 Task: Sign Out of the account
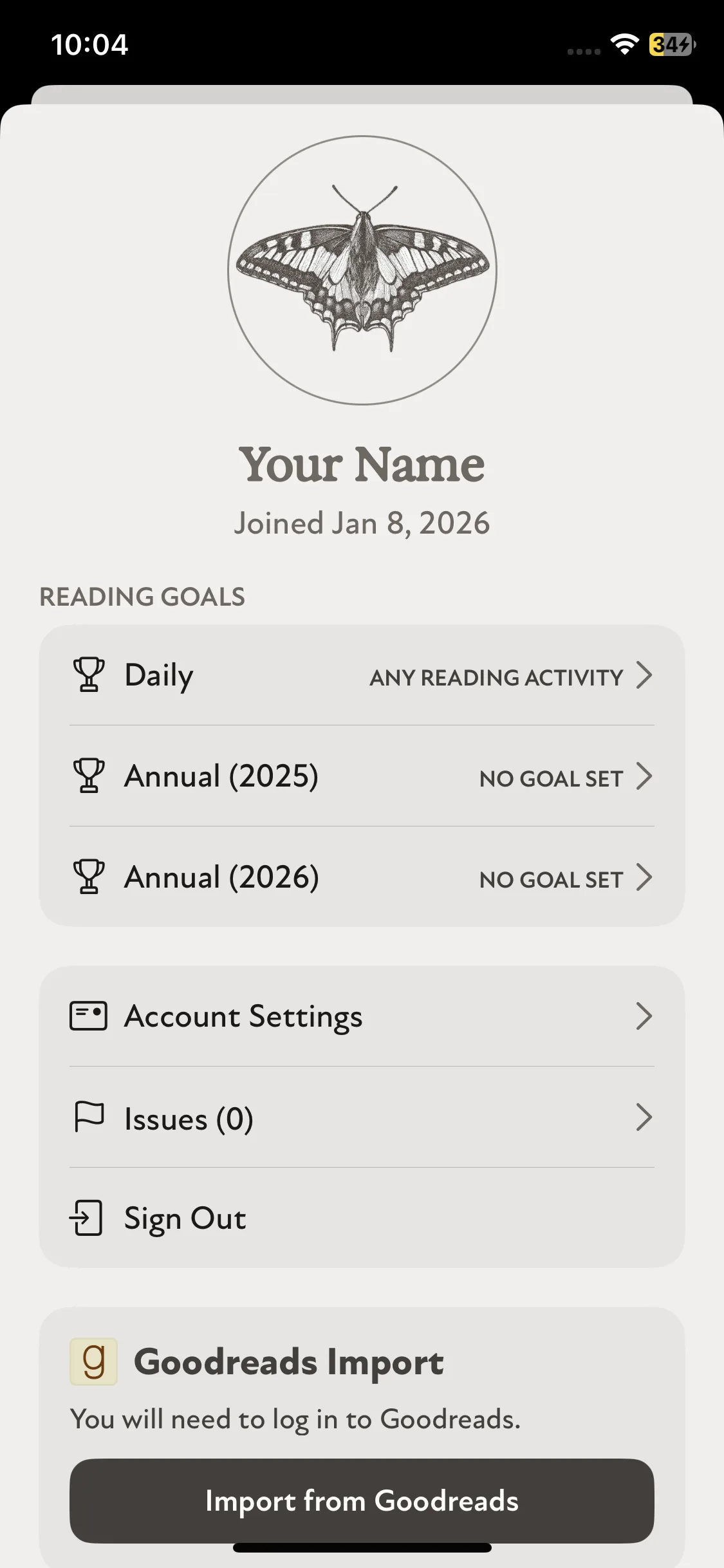[x=362, y=1218]
